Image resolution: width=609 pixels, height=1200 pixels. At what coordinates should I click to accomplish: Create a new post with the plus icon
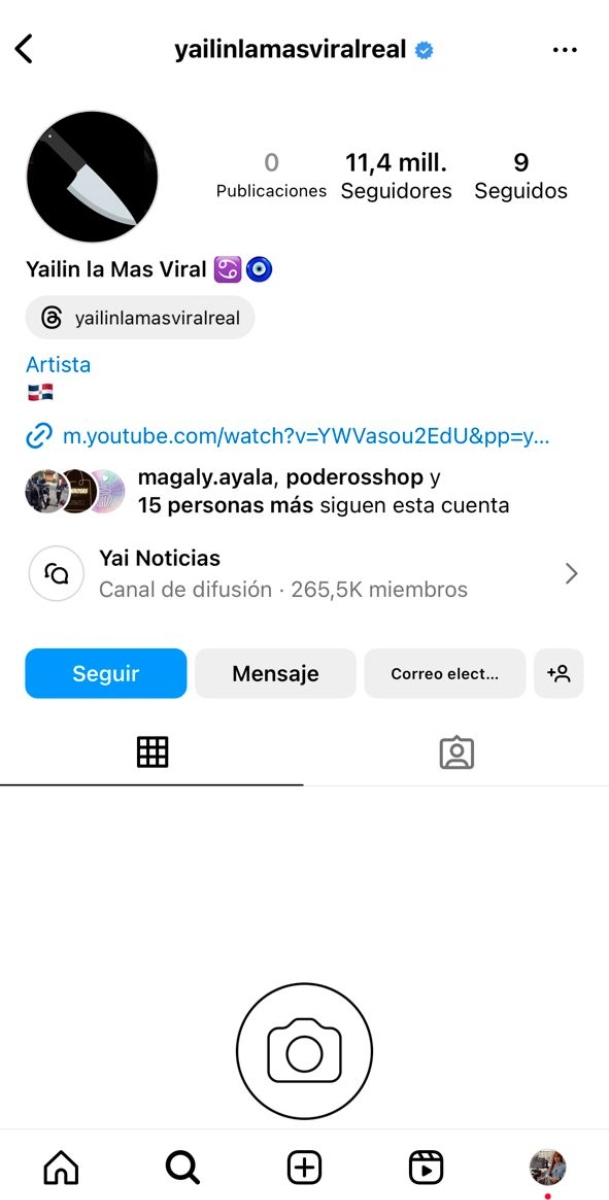[x=304, y=1167]
